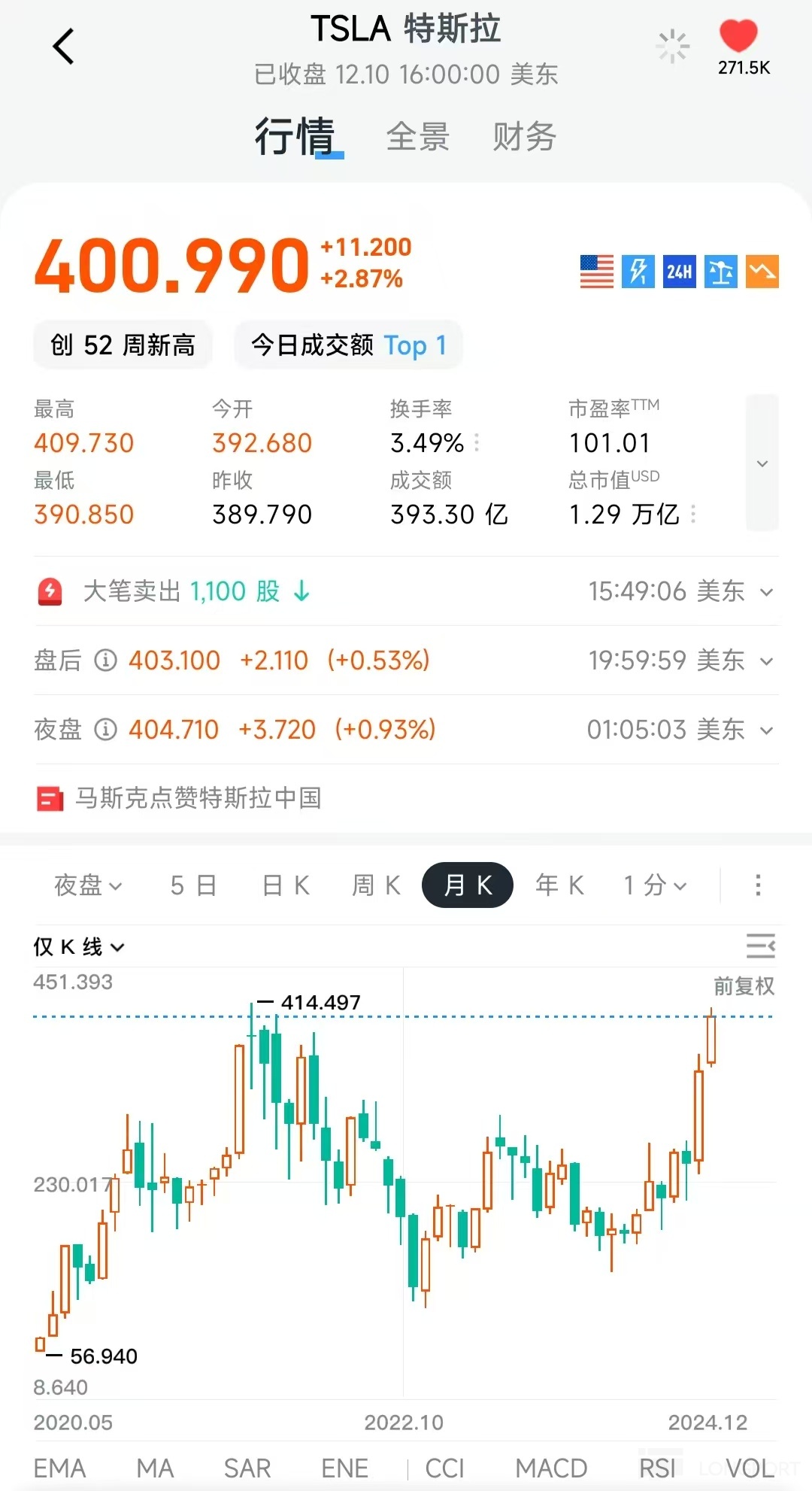The width and height of the screenshot is (812, 1491).
Task: Open news 马斯克点赞特斯拉中国
Action: pos(198,798)
